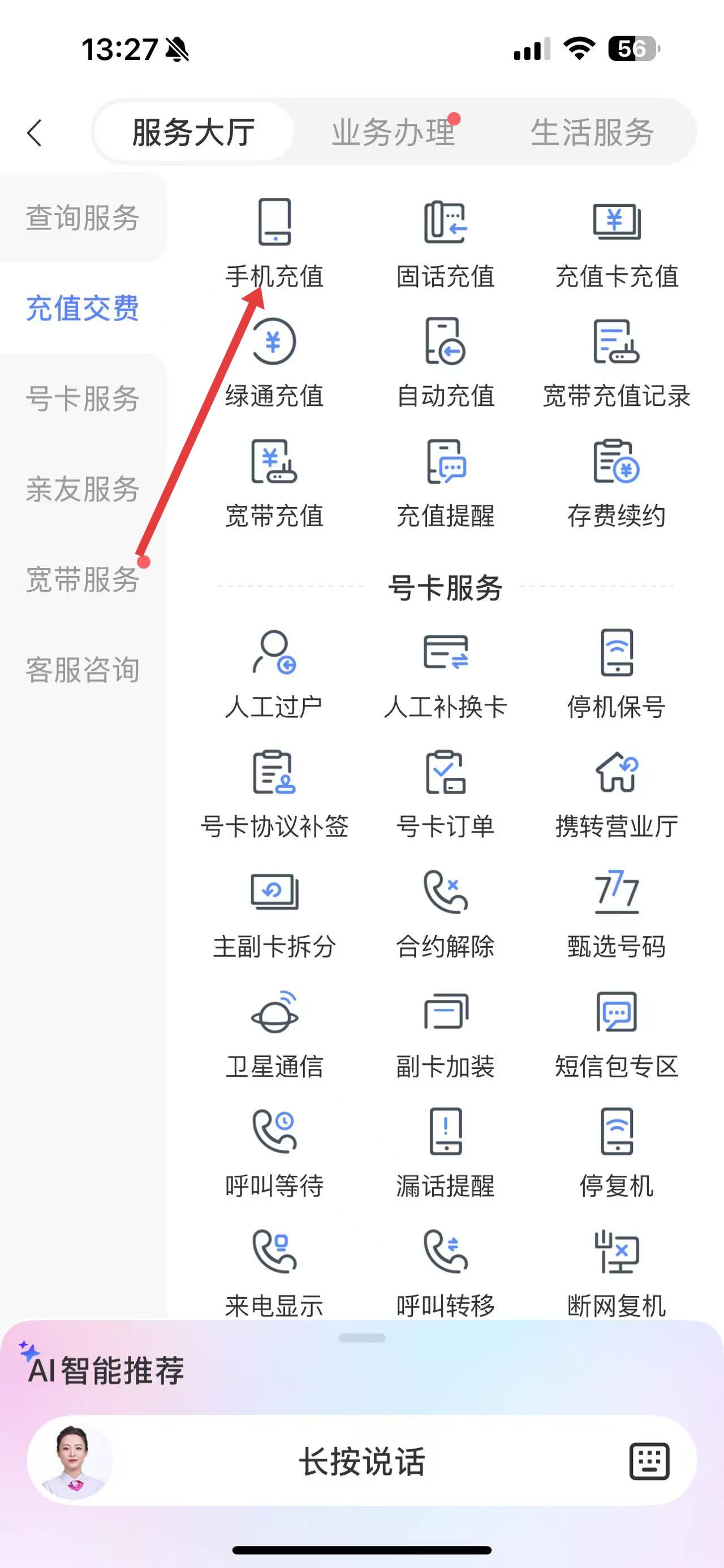Select 查询服务 in the side menu
The image size is (724, 1568).
(83, 218)
